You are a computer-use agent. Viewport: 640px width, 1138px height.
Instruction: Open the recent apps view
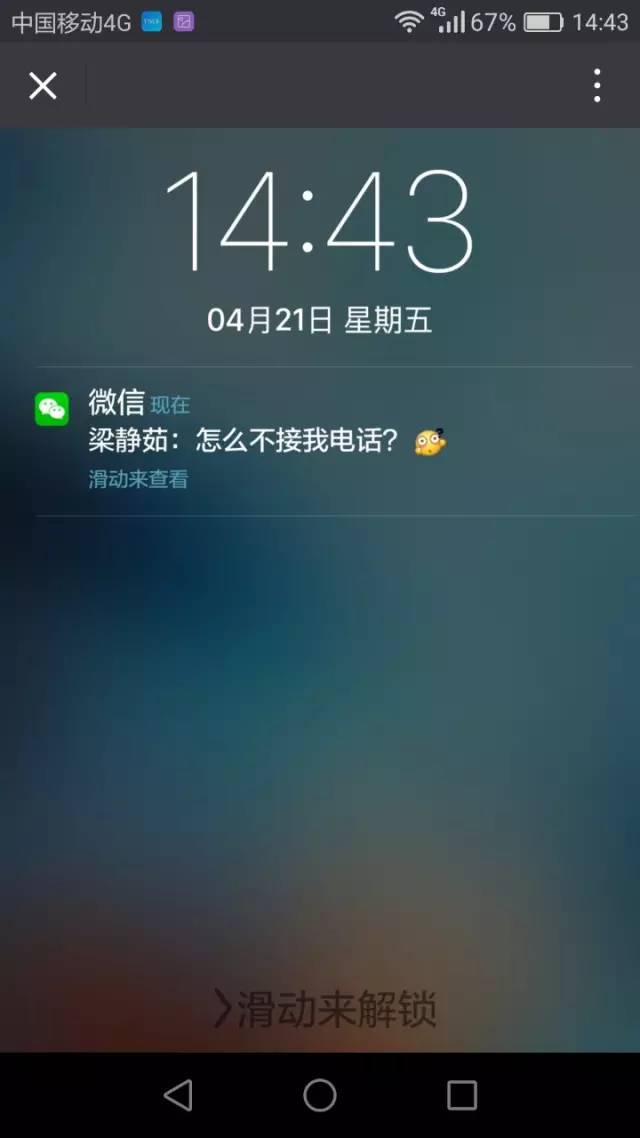tap(462, 1095)
